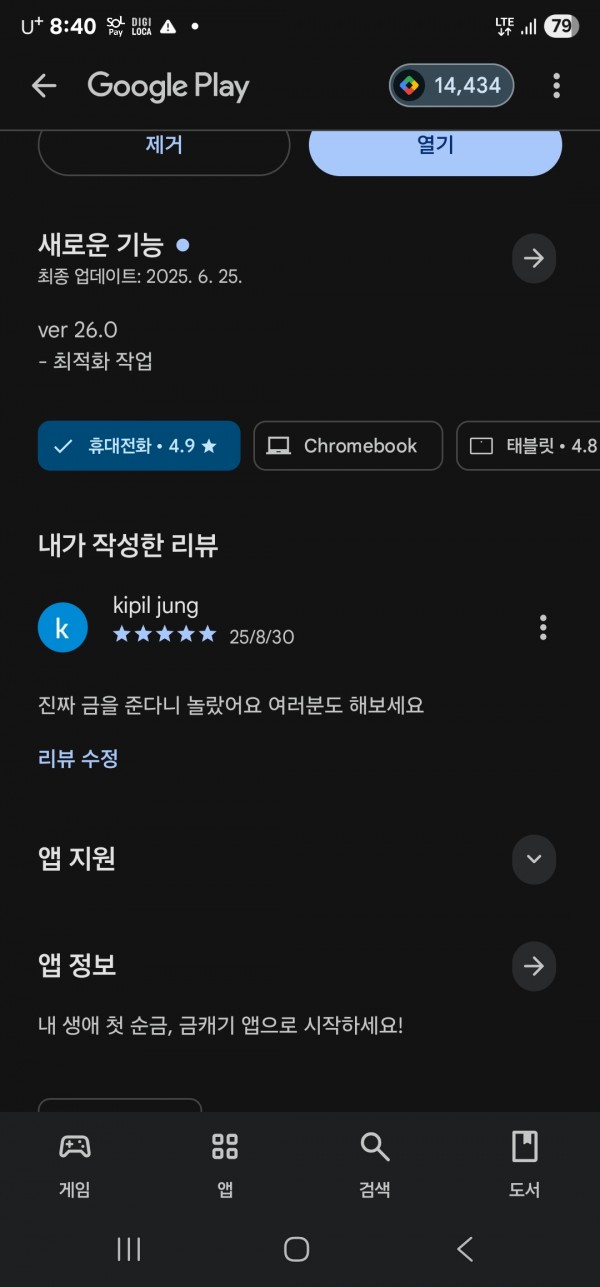Tap the 리뷰 수정 link
600x1287 pixels.
(78, 759)
